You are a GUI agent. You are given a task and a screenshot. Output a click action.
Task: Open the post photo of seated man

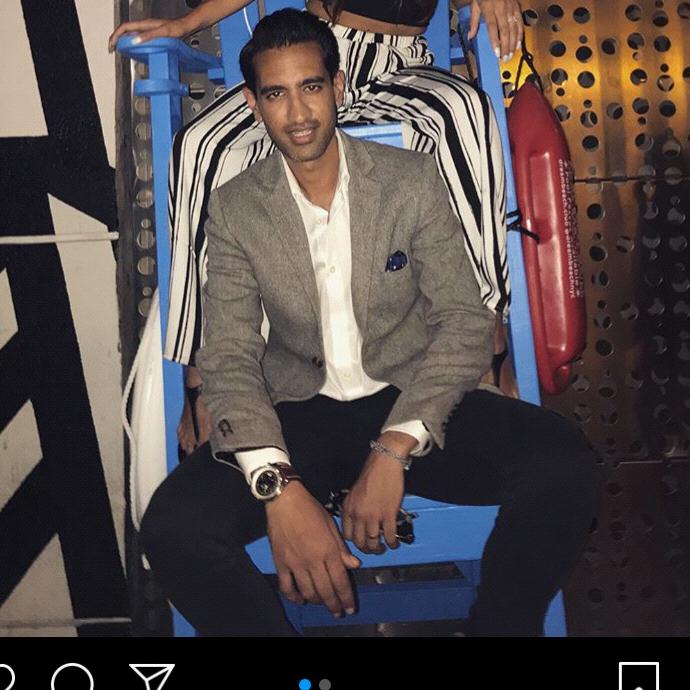click(x=345, y=318)
